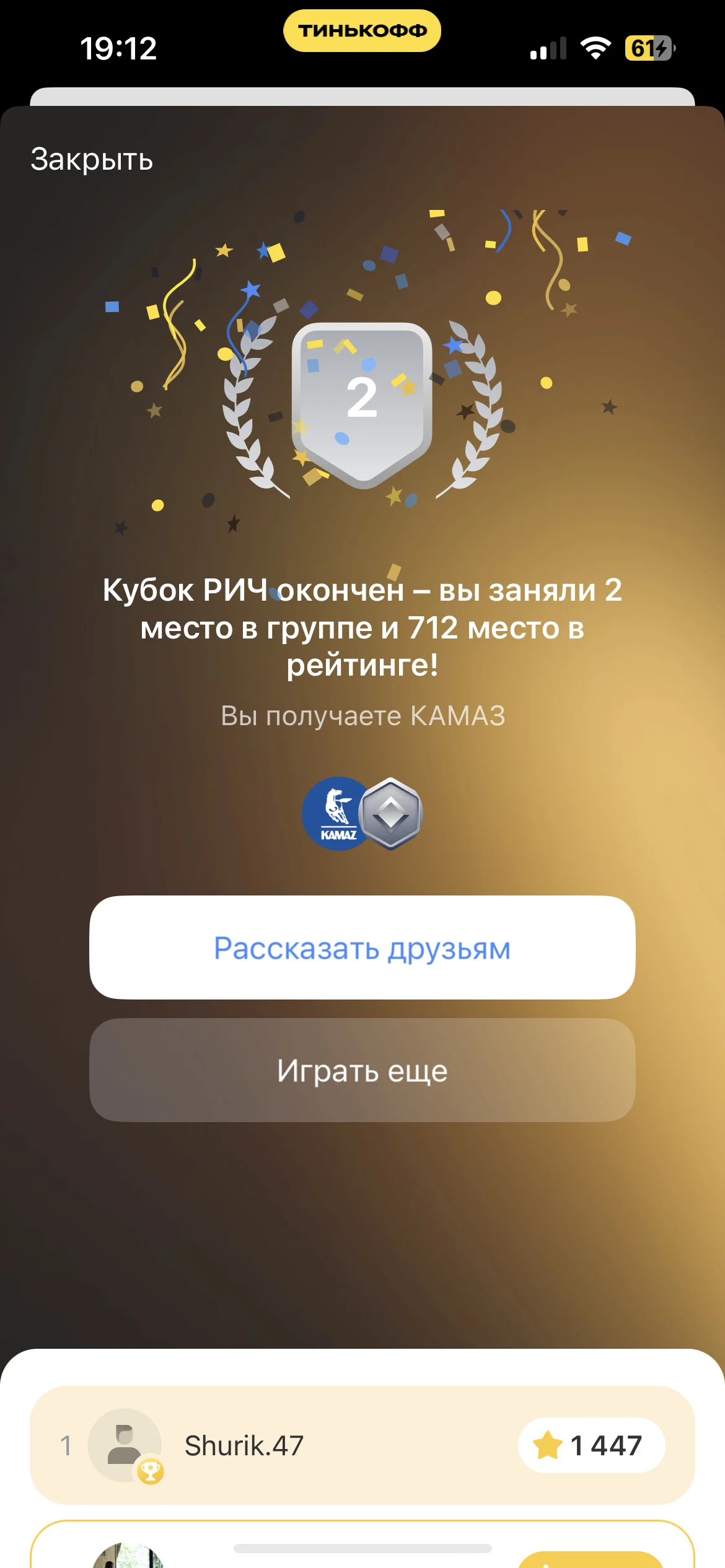The height and width of the screenshot is (1568, 725).
Task: Tap the Тинькофф pill at the top
Action: (362, 30)
